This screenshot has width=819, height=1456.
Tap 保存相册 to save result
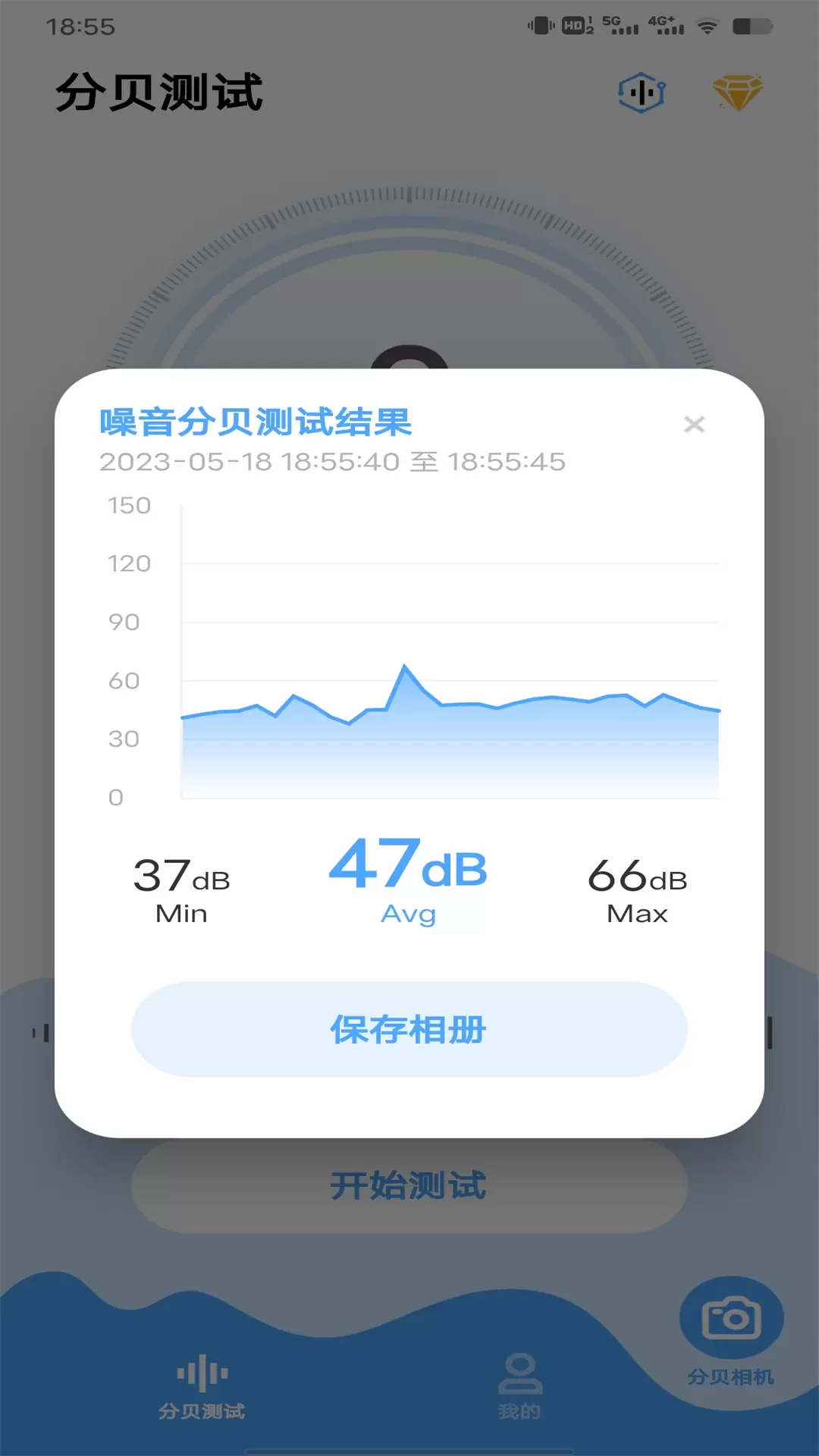coord(409,1029)
